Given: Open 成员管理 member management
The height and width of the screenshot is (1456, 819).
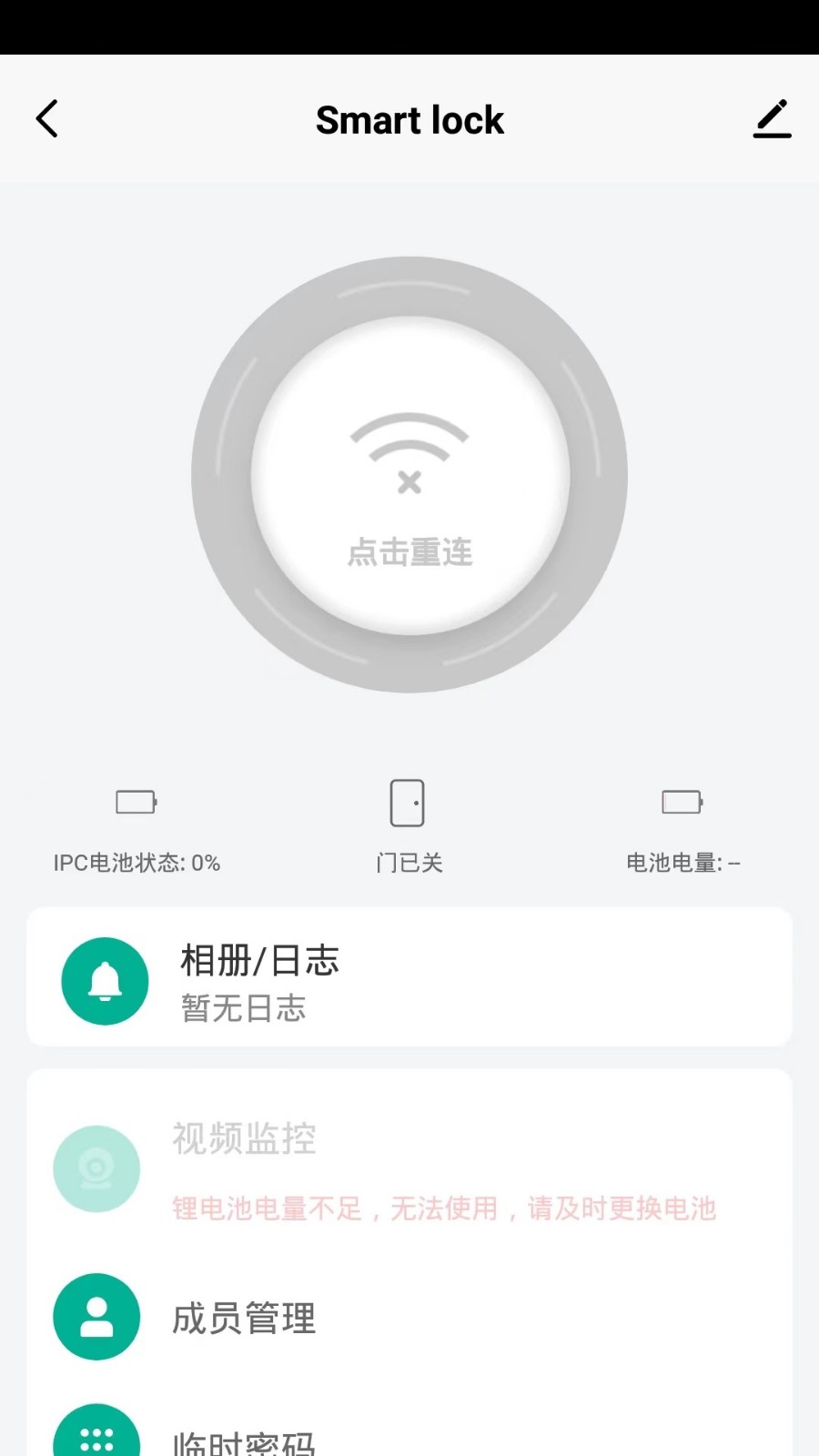Looking at the screenshot, I should tap(244, 1318).
